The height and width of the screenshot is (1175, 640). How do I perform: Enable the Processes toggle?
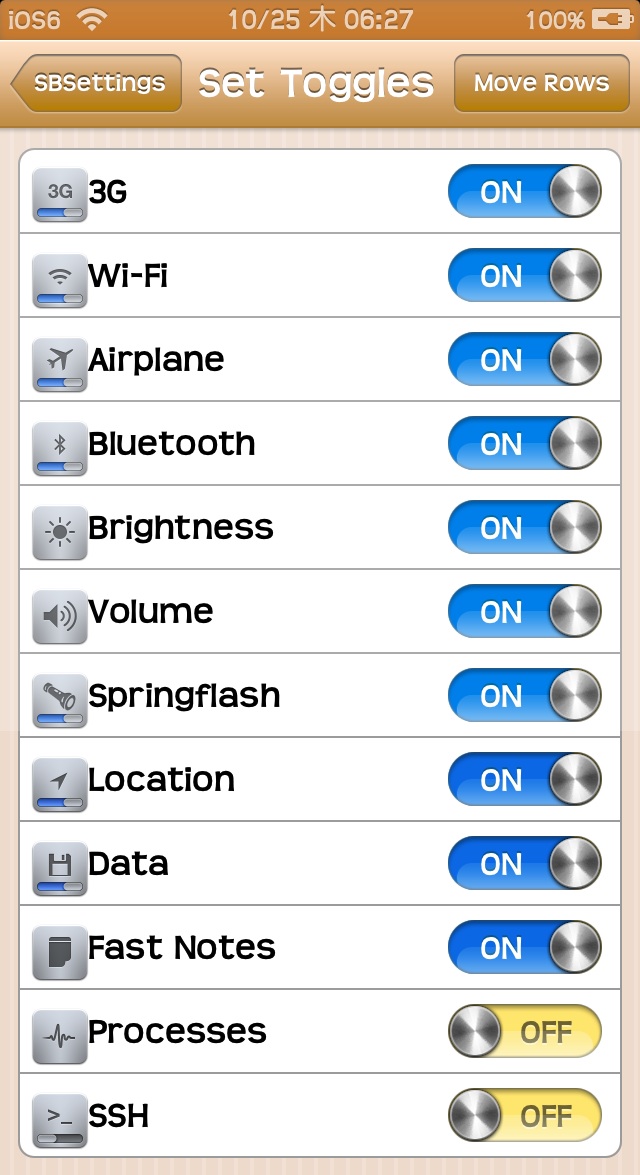[525, 1031]
